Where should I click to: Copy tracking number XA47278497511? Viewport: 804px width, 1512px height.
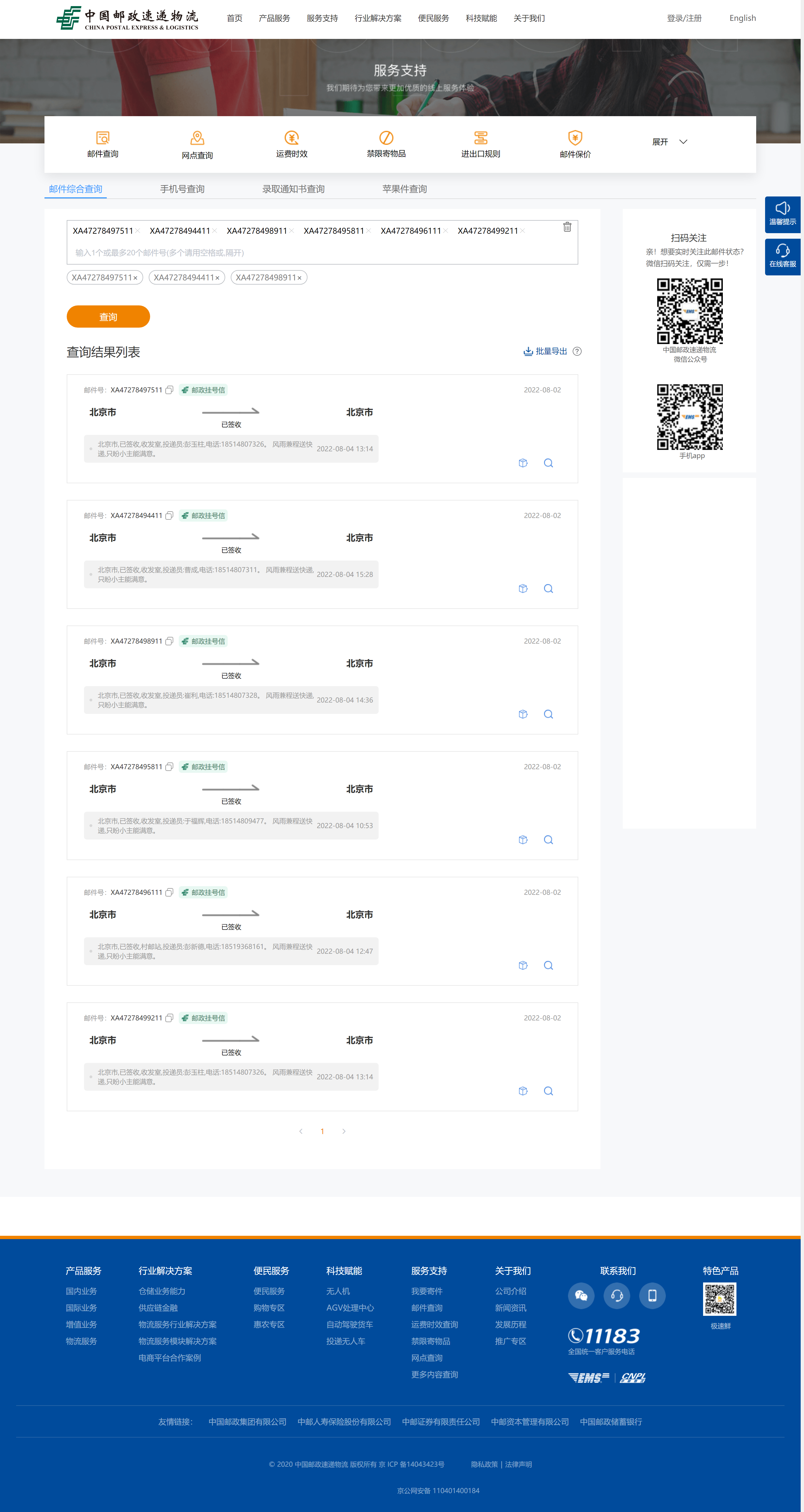pos(169,390)
